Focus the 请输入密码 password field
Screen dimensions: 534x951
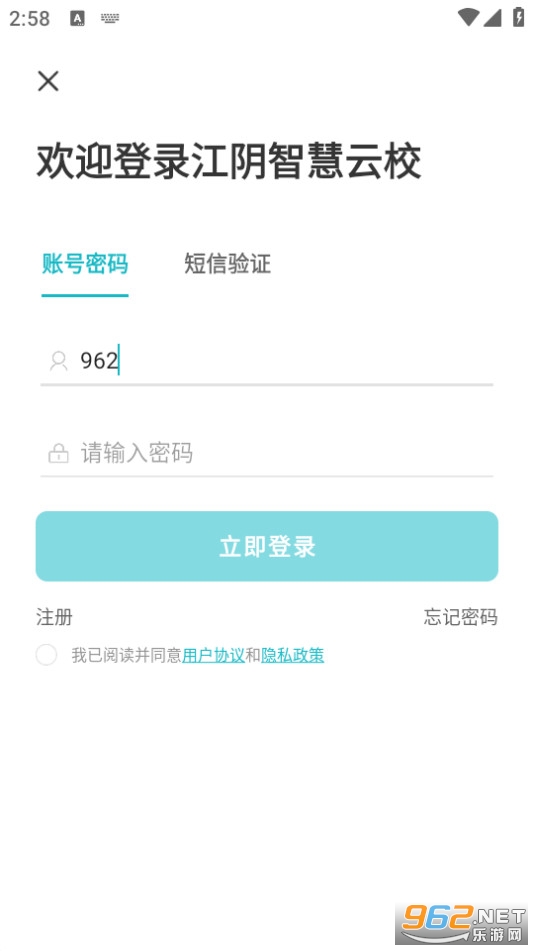point(266,453)
